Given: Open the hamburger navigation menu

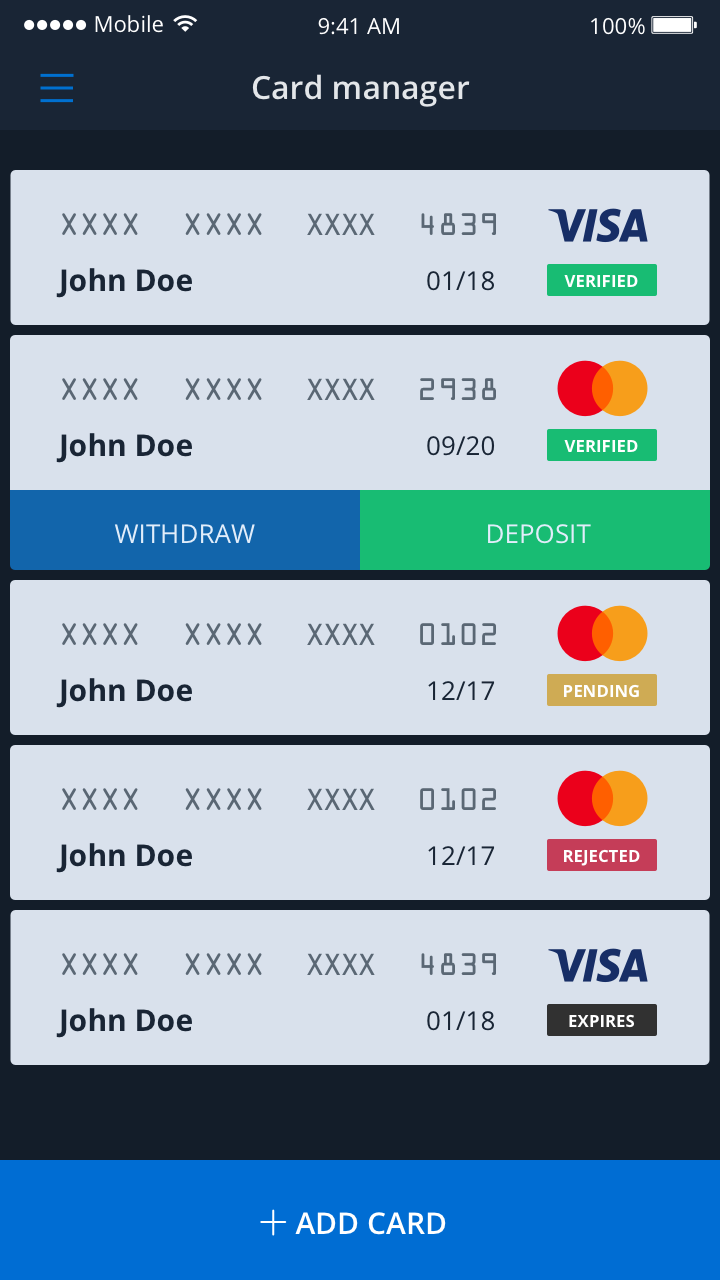Looking at the screenshot, I should click(x=56, y=88).
